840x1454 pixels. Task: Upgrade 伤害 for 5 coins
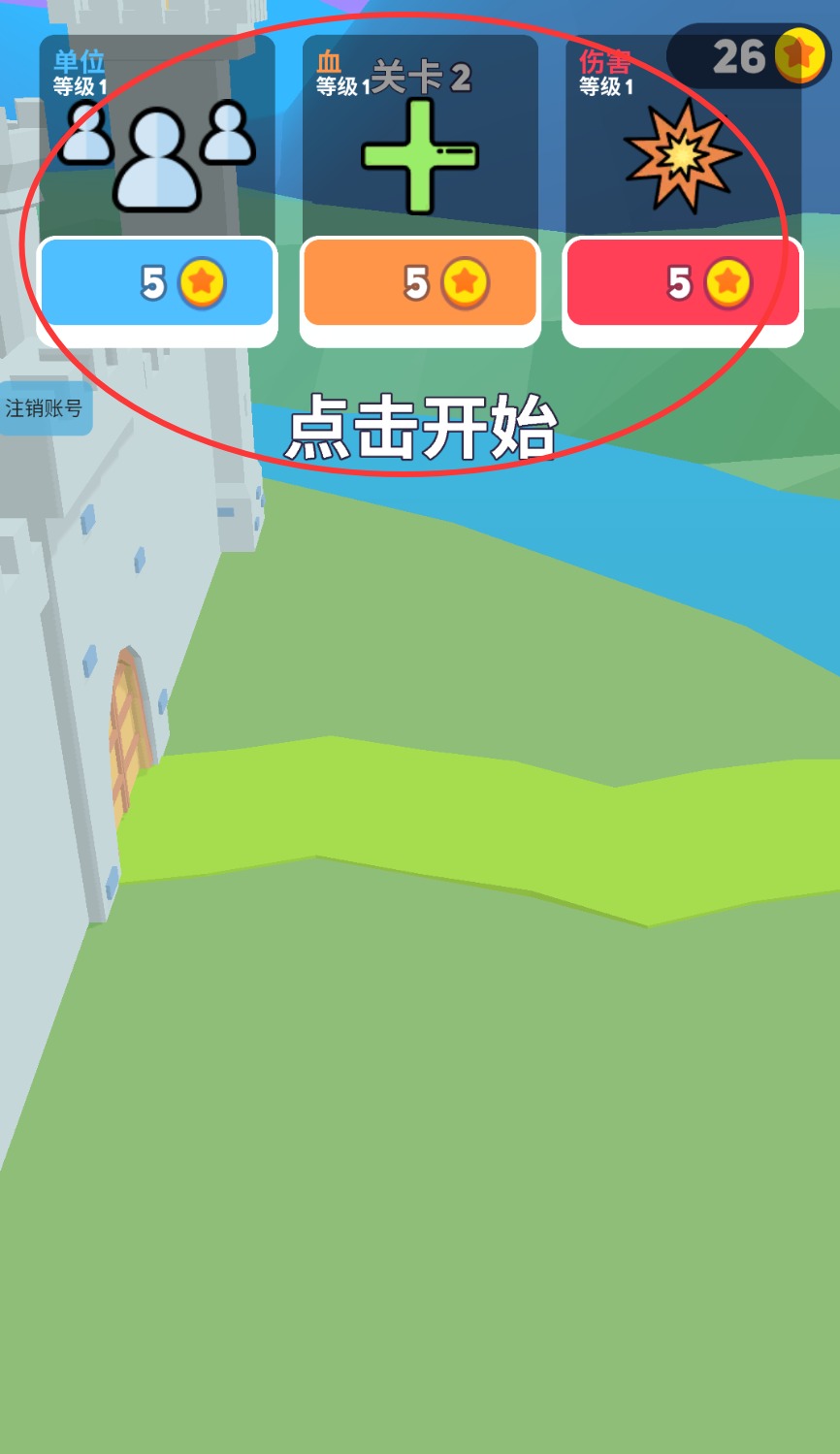[683, 283]
